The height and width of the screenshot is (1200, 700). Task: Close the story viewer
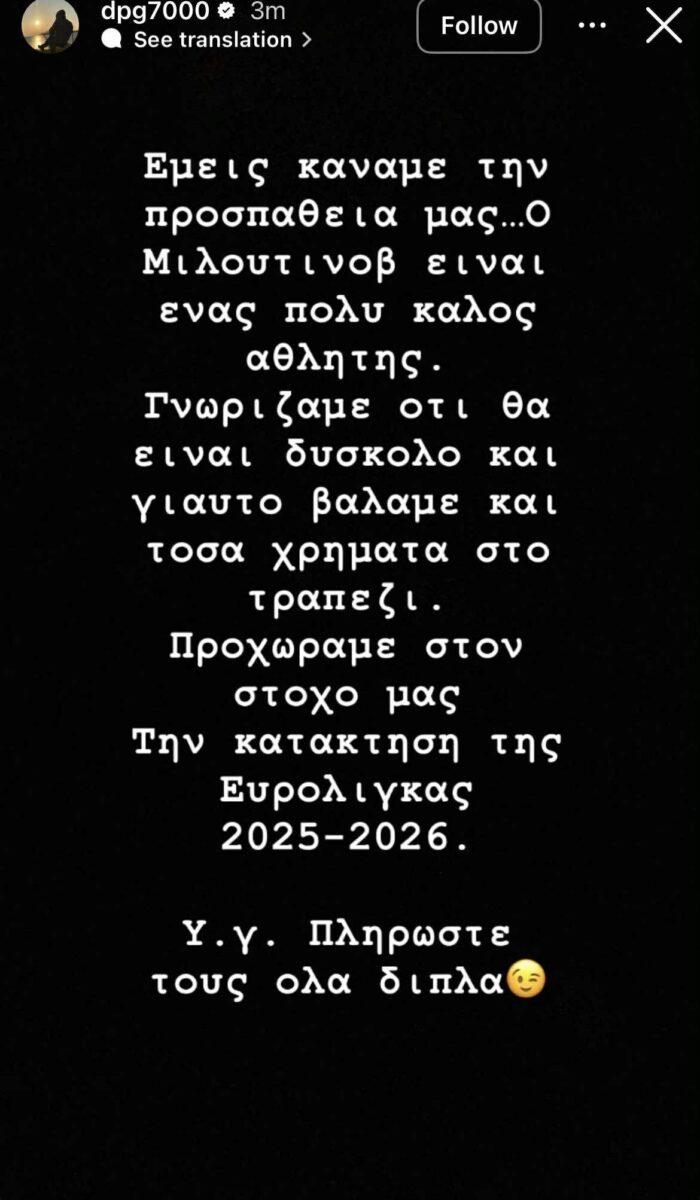click(664, 25)
